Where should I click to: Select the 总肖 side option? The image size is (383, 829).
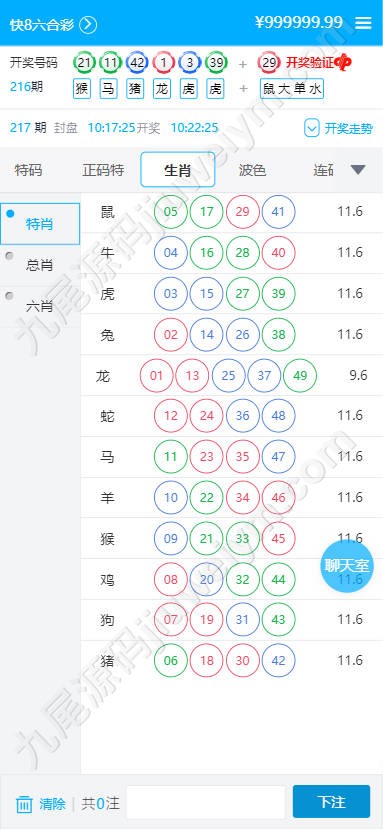pyautogui.click(x=40, y=264)
